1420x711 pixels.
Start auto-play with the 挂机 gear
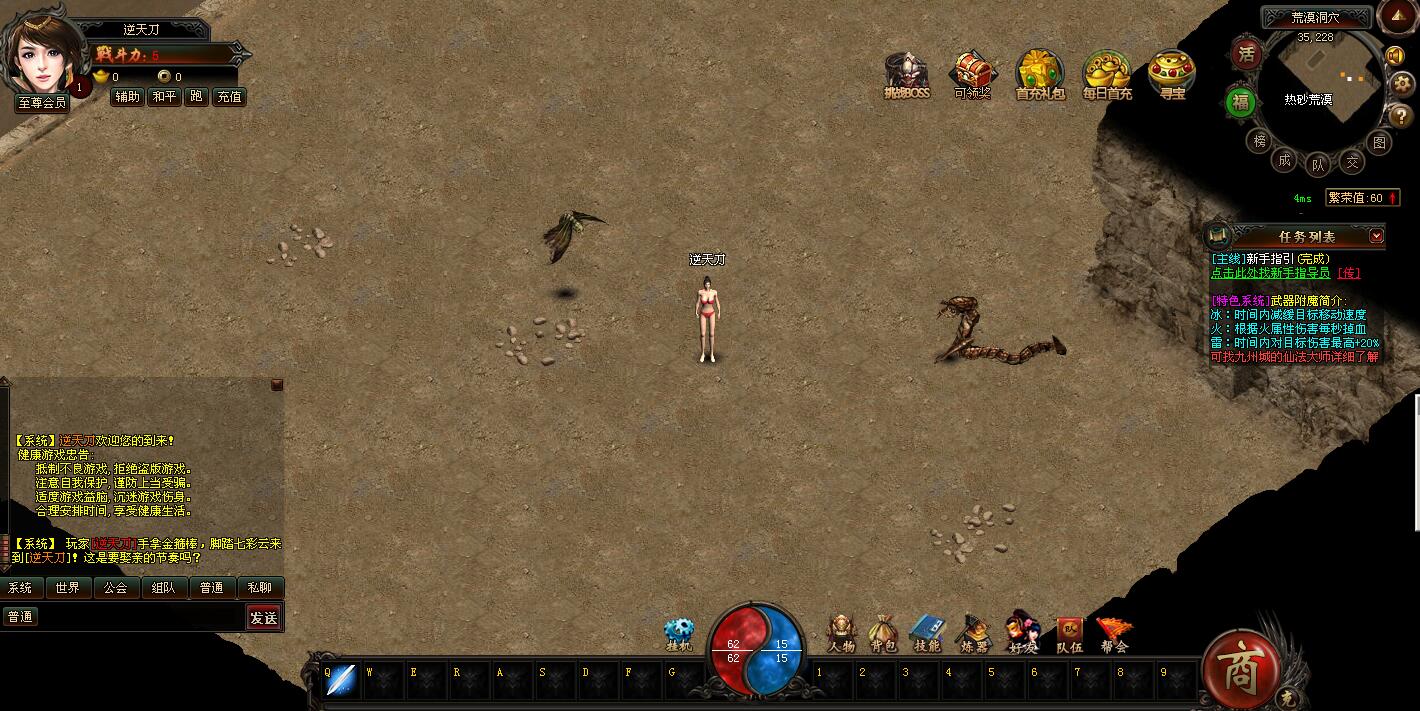click(679, 634)
